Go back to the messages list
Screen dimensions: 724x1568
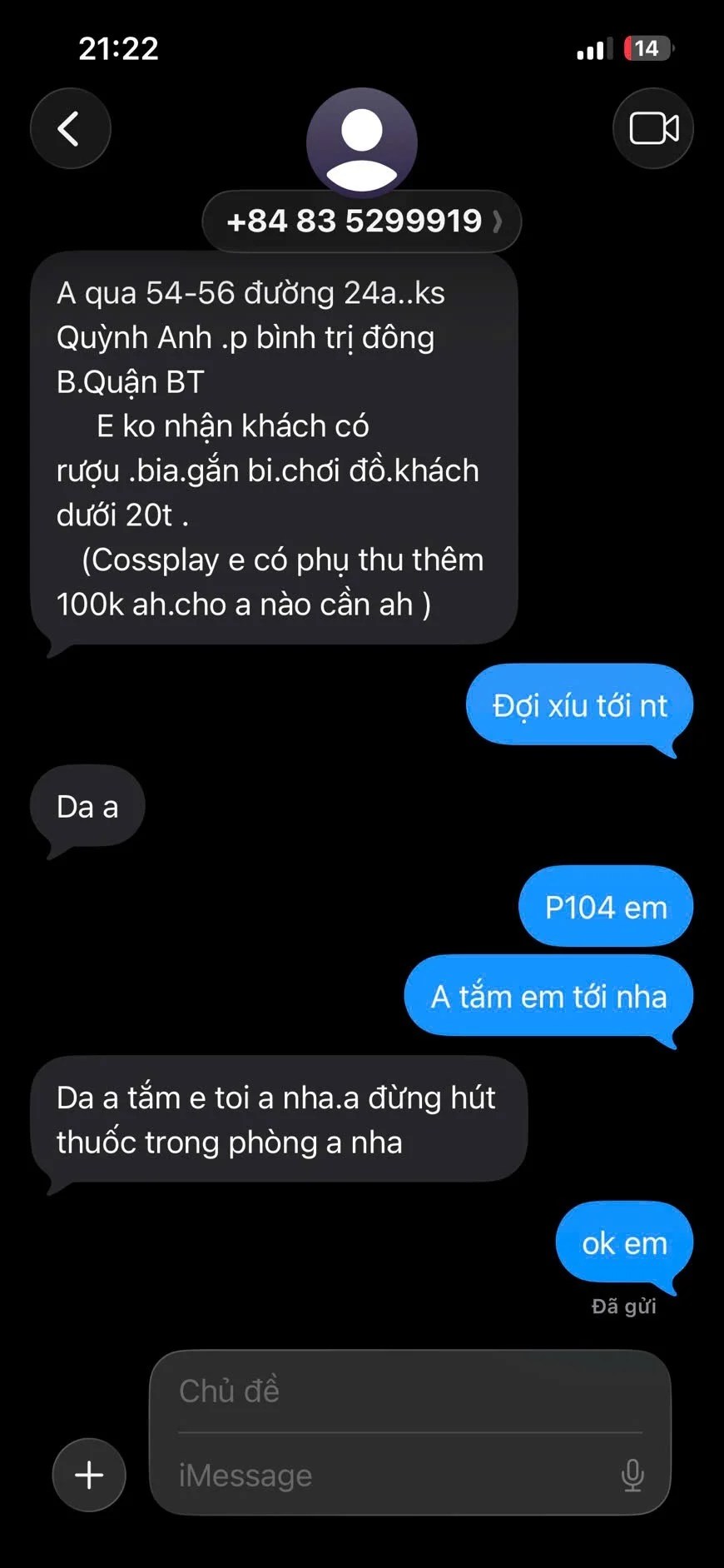pos(70,128)
